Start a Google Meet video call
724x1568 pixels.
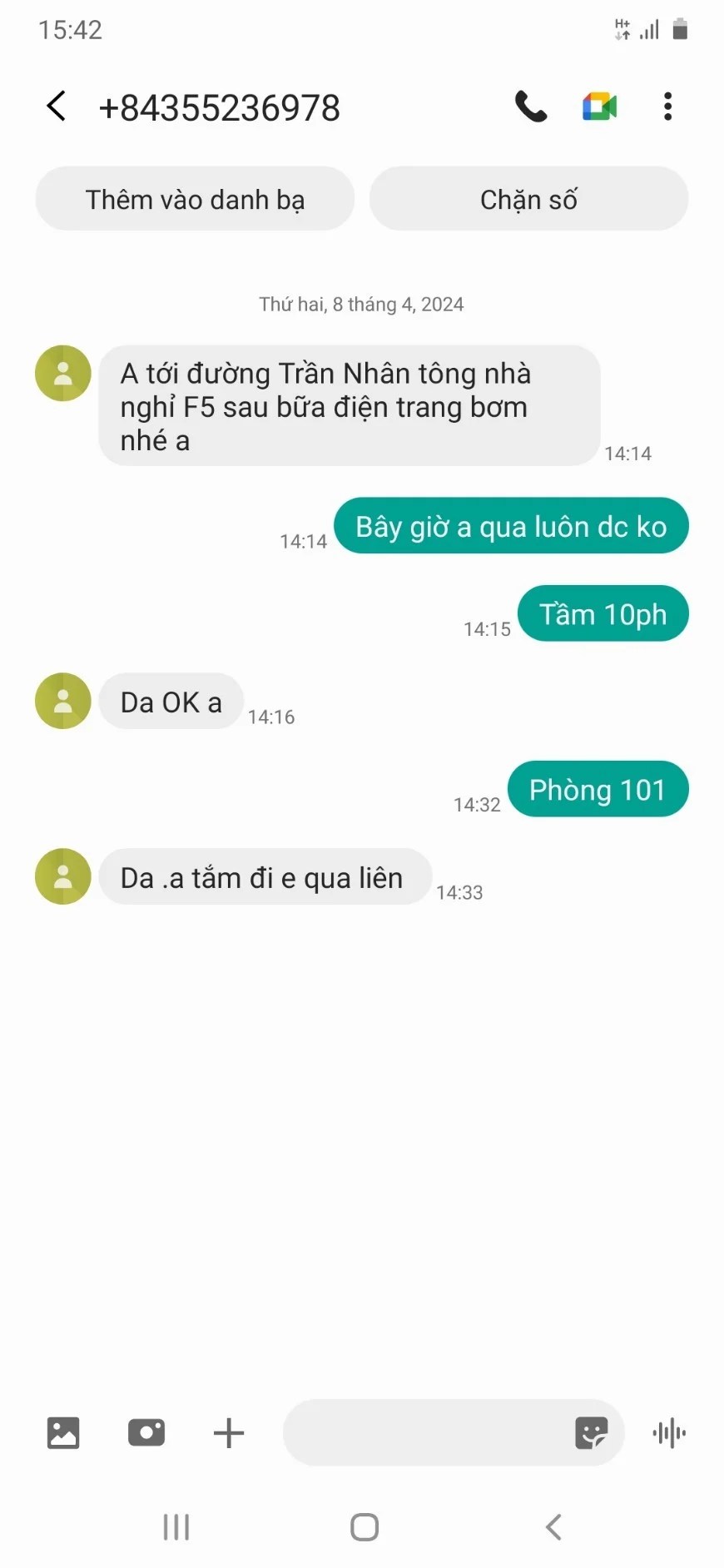599,107
